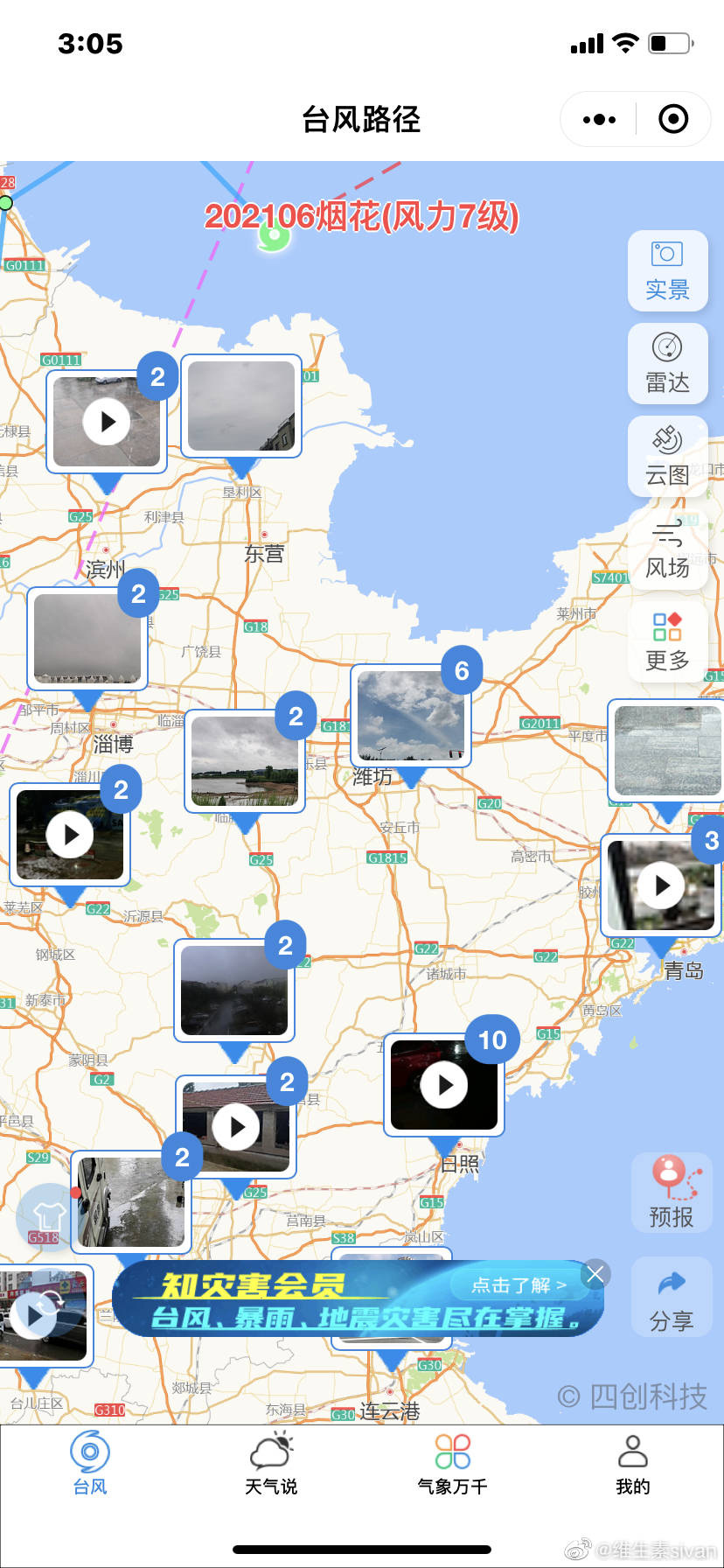Open the video cluster of 10 near 日照
Viewport: 724px width, 1568px height.
pyautogui.click(x=444, y=1085)
